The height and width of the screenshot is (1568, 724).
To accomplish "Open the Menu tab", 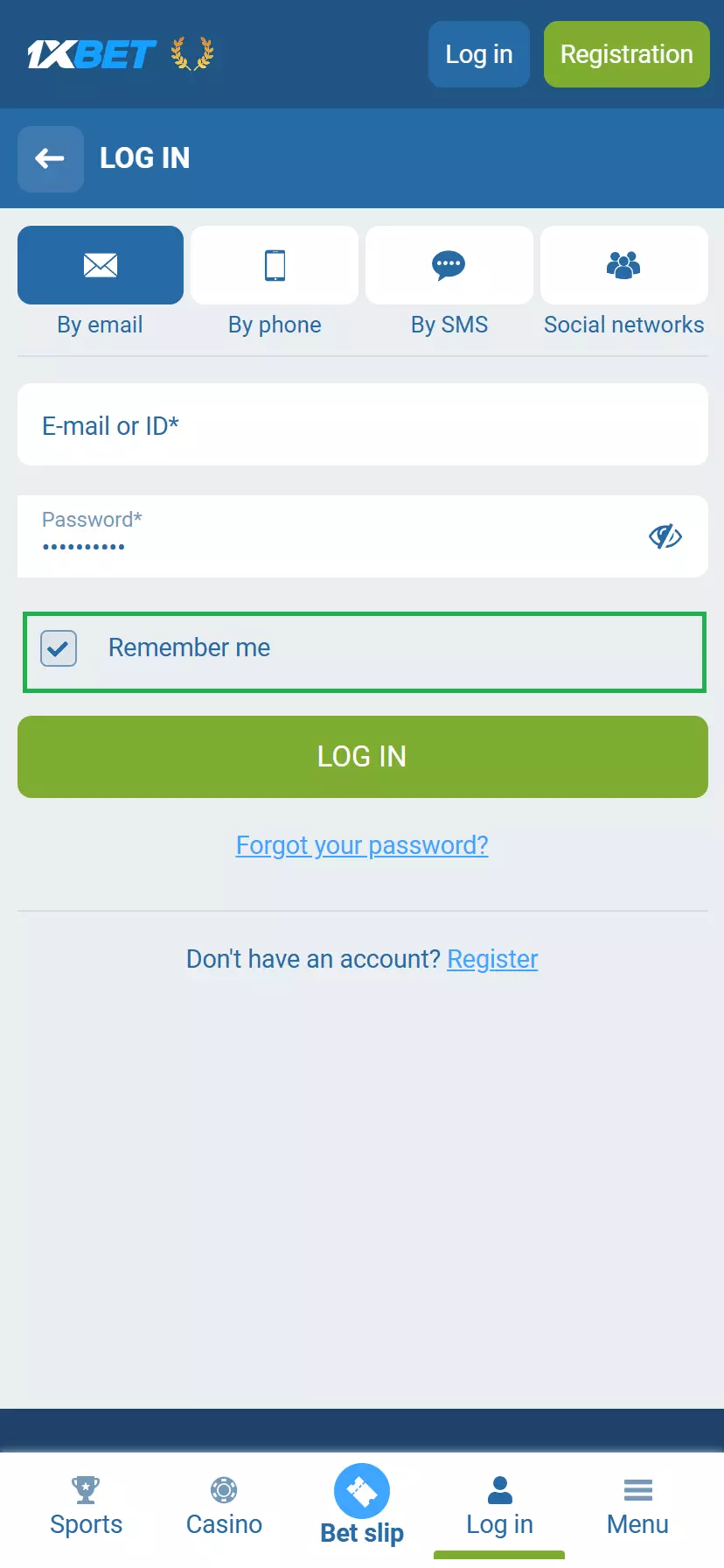I will pos(637,1505).
